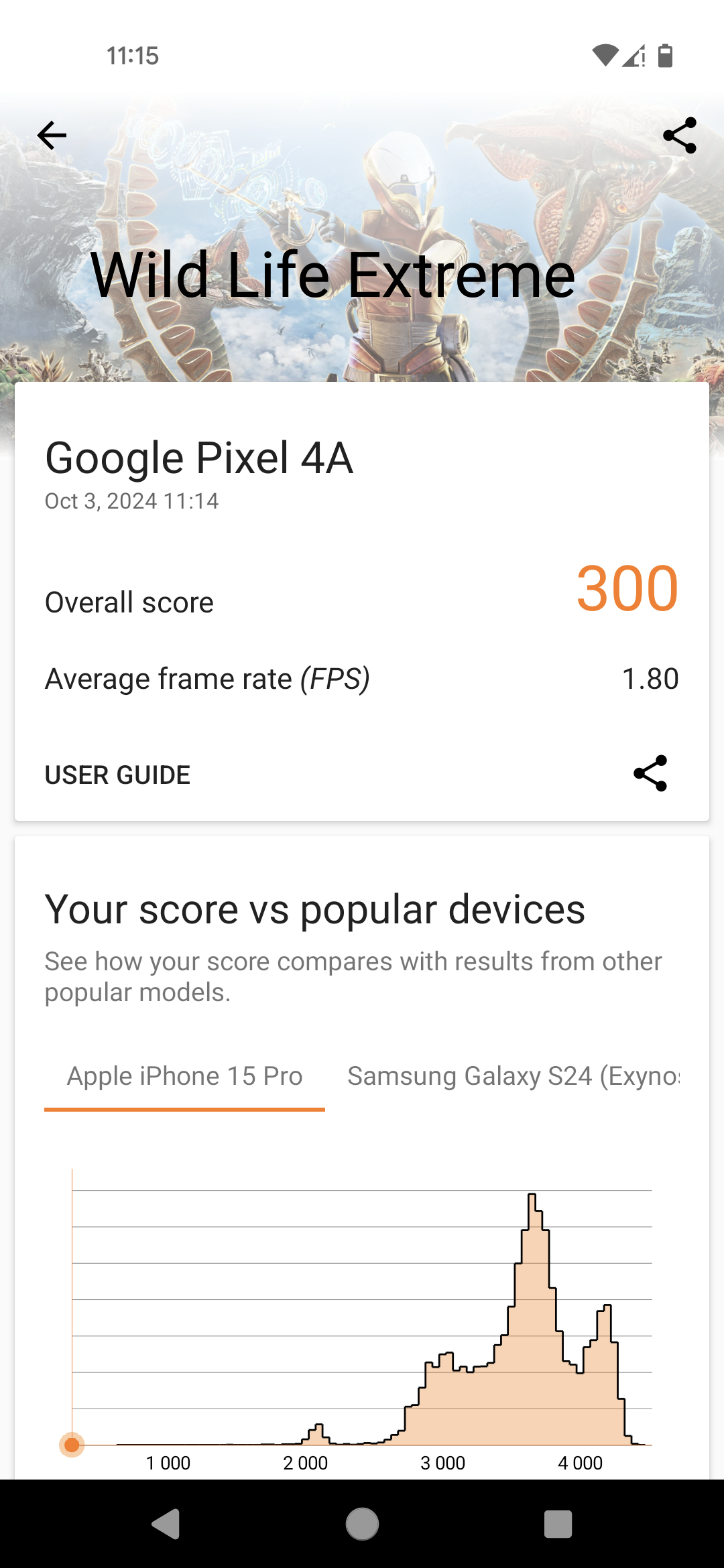Share results via the top-right share icon

click(680, 136)
